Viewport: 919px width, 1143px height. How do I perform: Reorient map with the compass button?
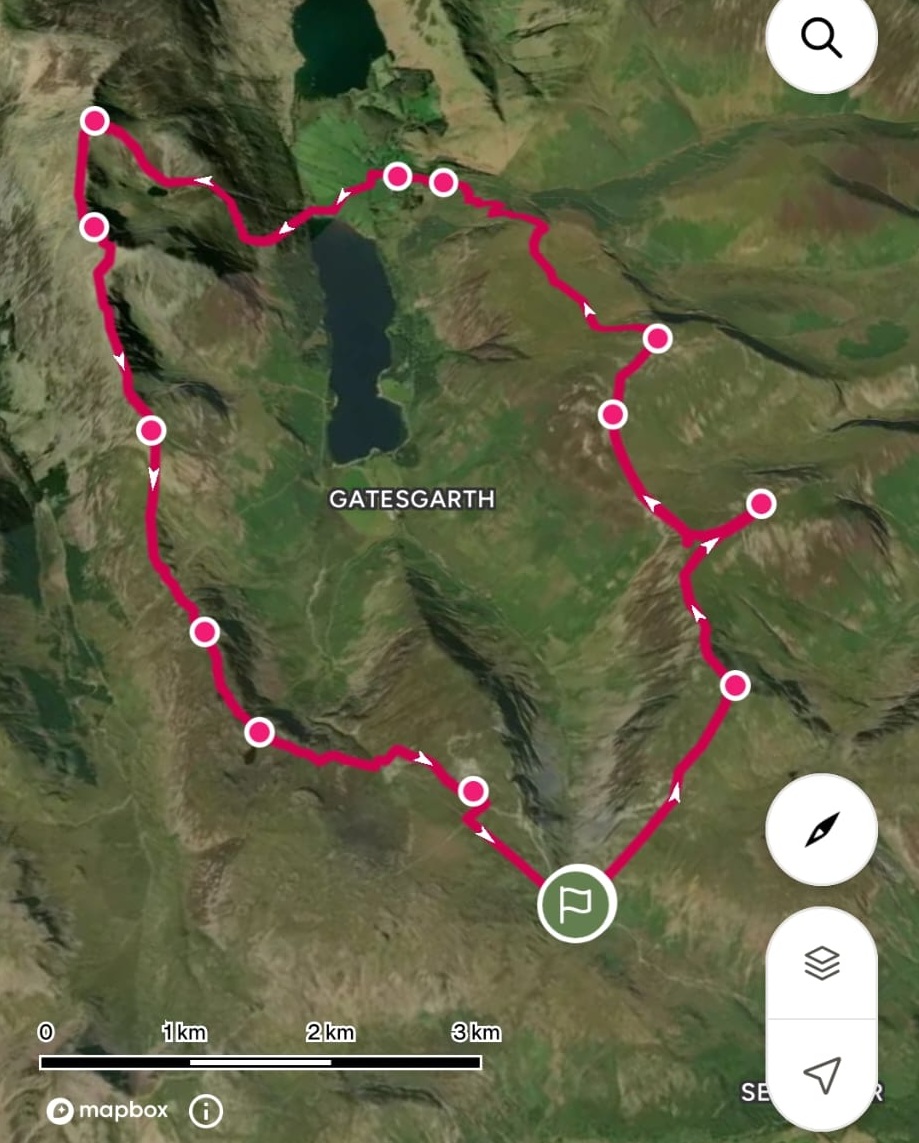821,829
